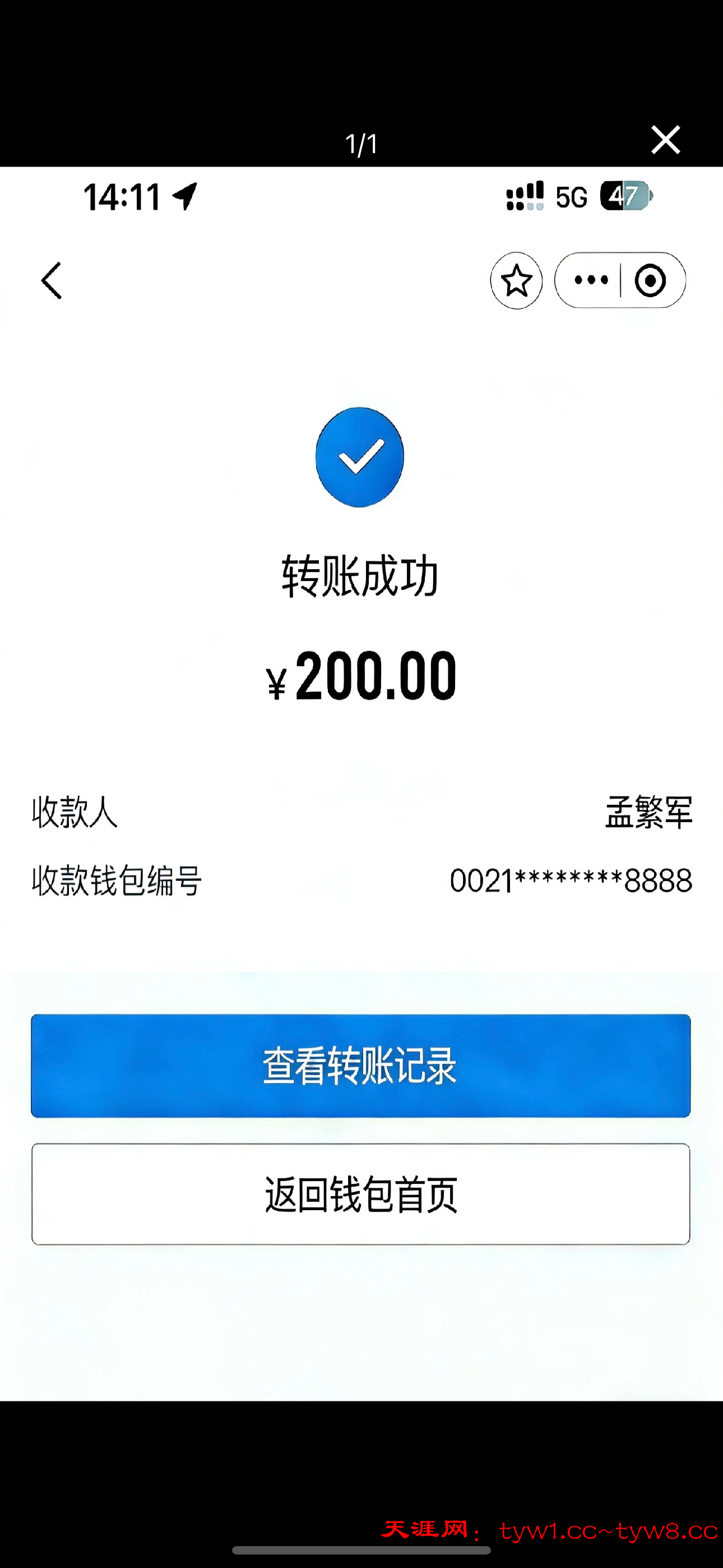Tap 返回钱包首页 button
This screenshot has height=1568, width=723.
point(361,1195)
